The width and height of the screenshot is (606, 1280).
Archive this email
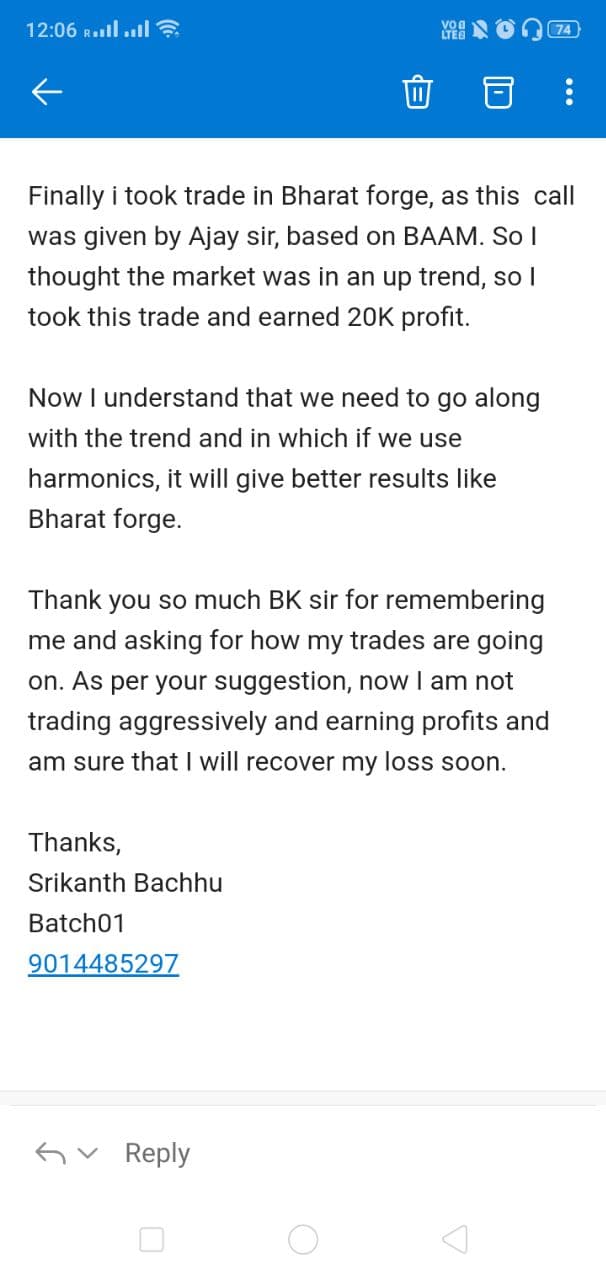(499, 93)
